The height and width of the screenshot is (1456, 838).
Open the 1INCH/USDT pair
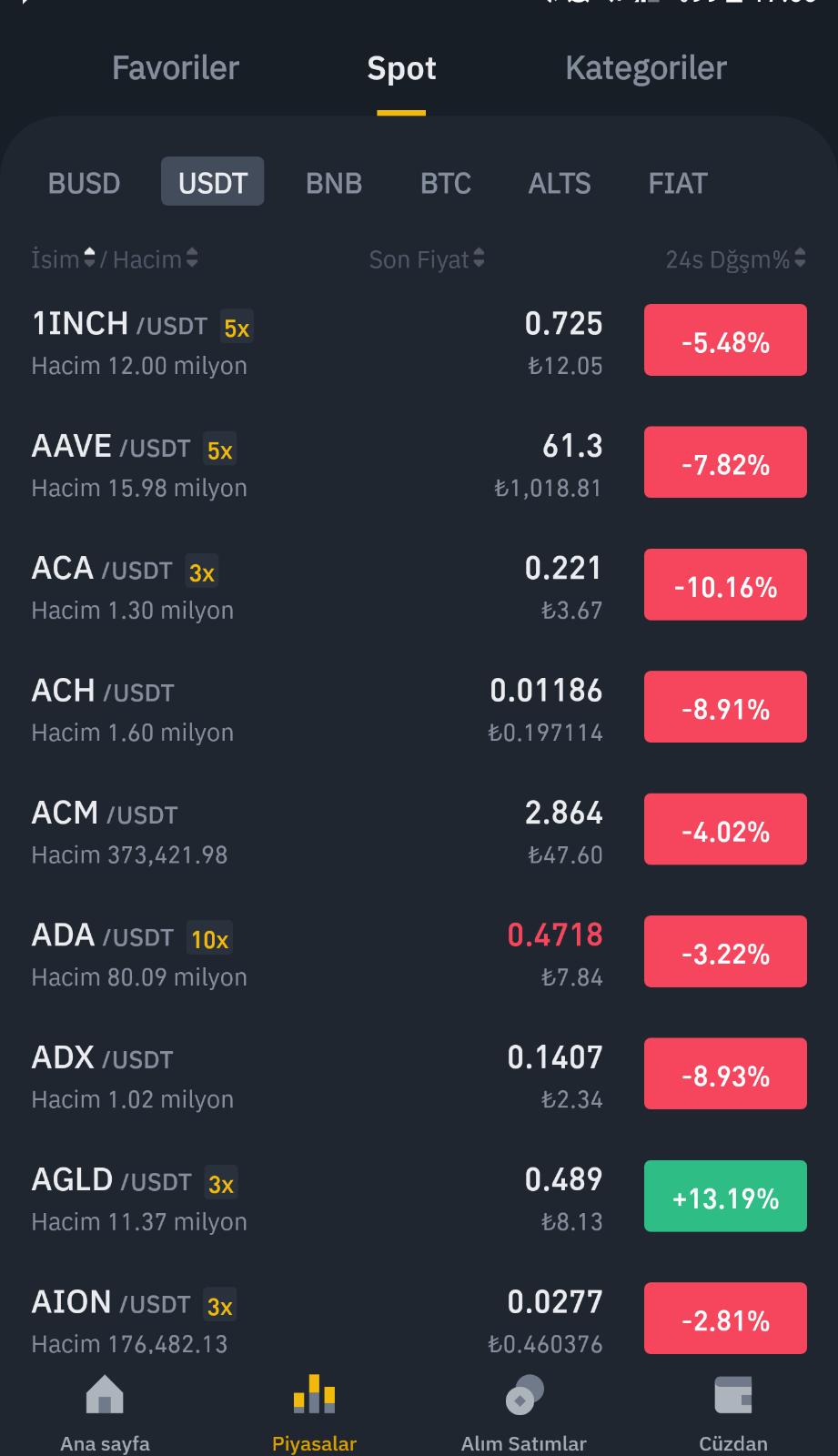click(419, 343)
